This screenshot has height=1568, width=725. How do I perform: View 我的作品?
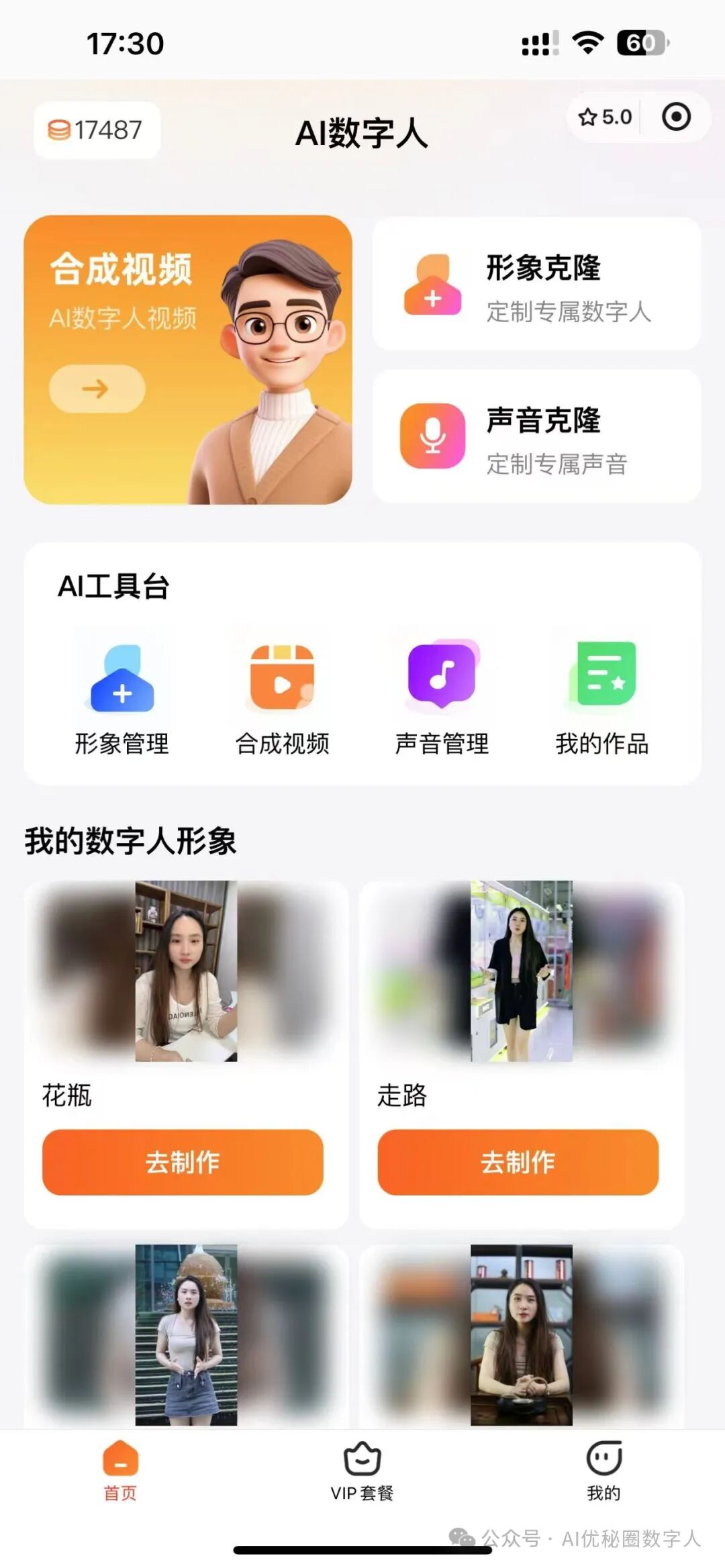click(x=602, y=698)
